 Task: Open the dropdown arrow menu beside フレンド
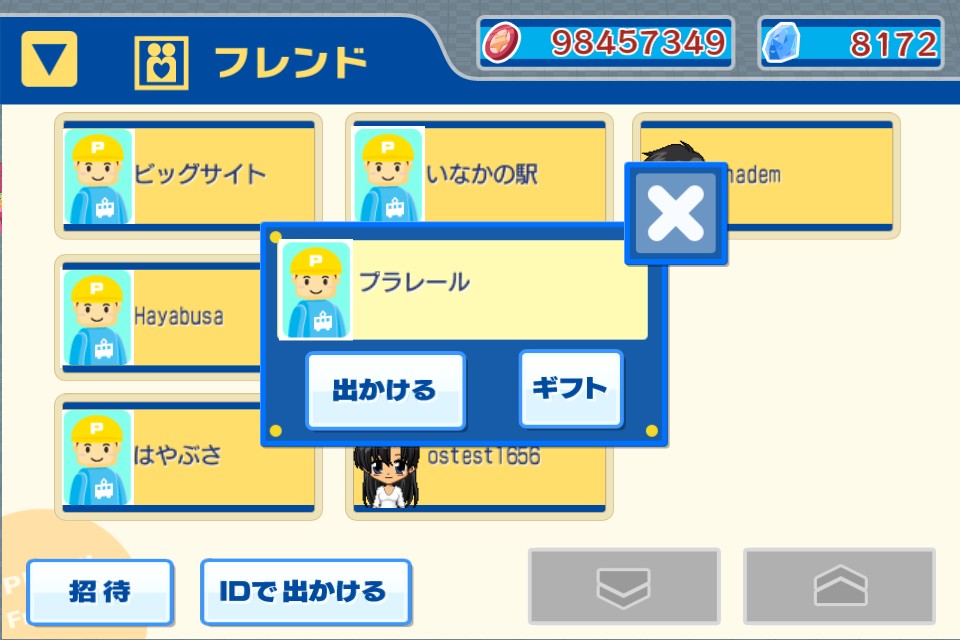click(x=48, y=61)
